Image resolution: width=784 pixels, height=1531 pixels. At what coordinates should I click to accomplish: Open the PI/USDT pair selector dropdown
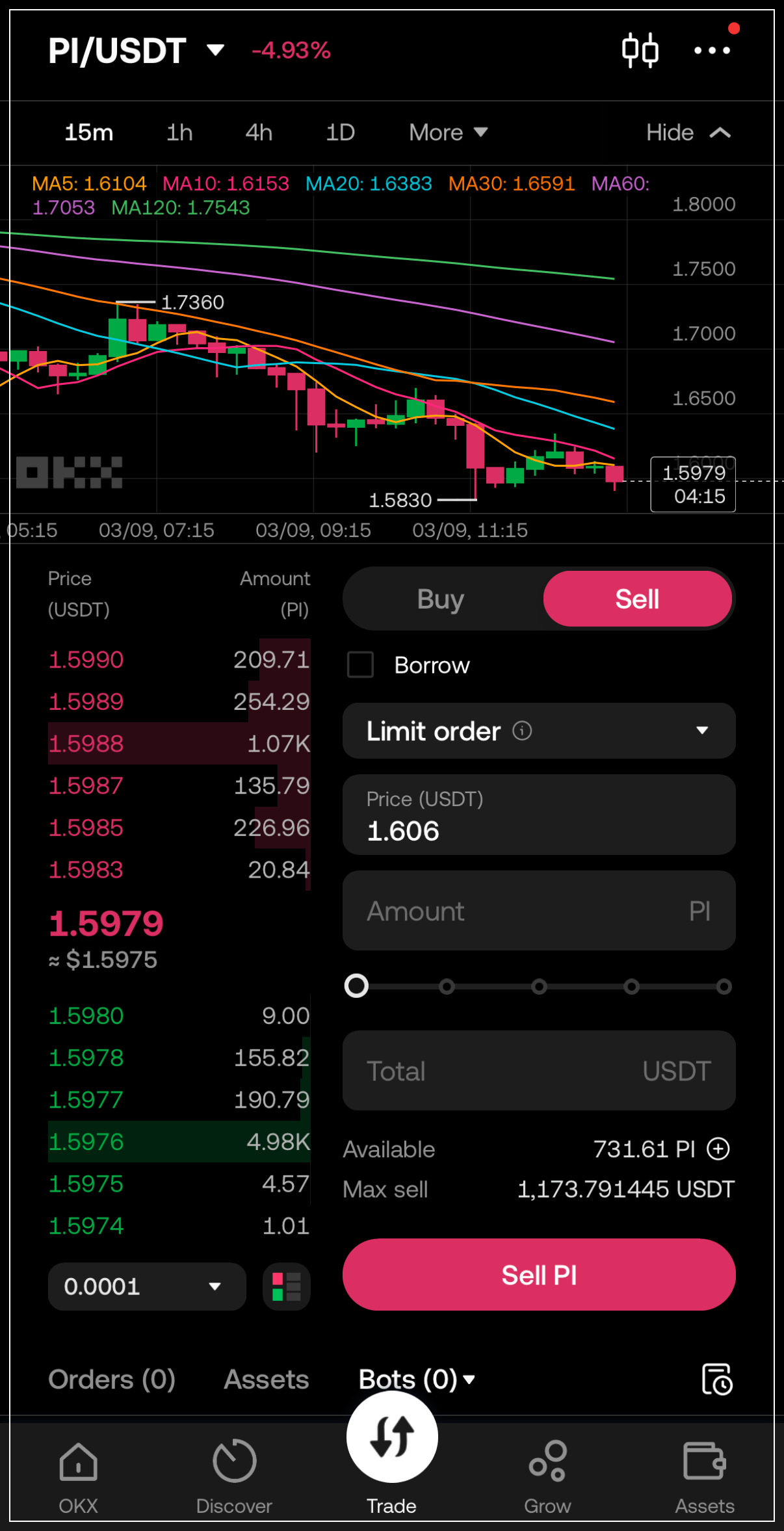click(136, 51)
